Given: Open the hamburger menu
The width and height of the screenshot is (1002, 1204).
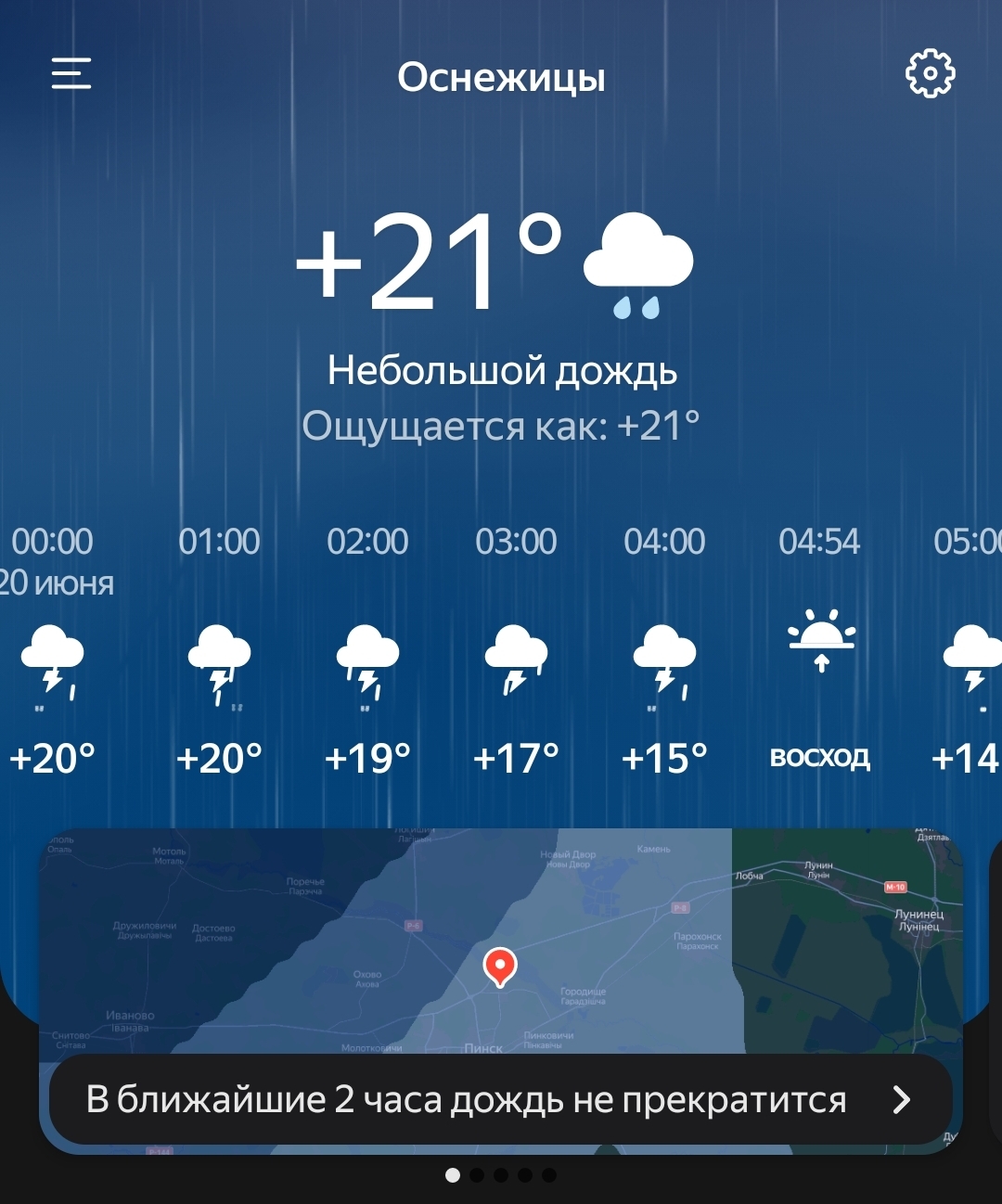Looking at the screenshot, I should point(71,73).
